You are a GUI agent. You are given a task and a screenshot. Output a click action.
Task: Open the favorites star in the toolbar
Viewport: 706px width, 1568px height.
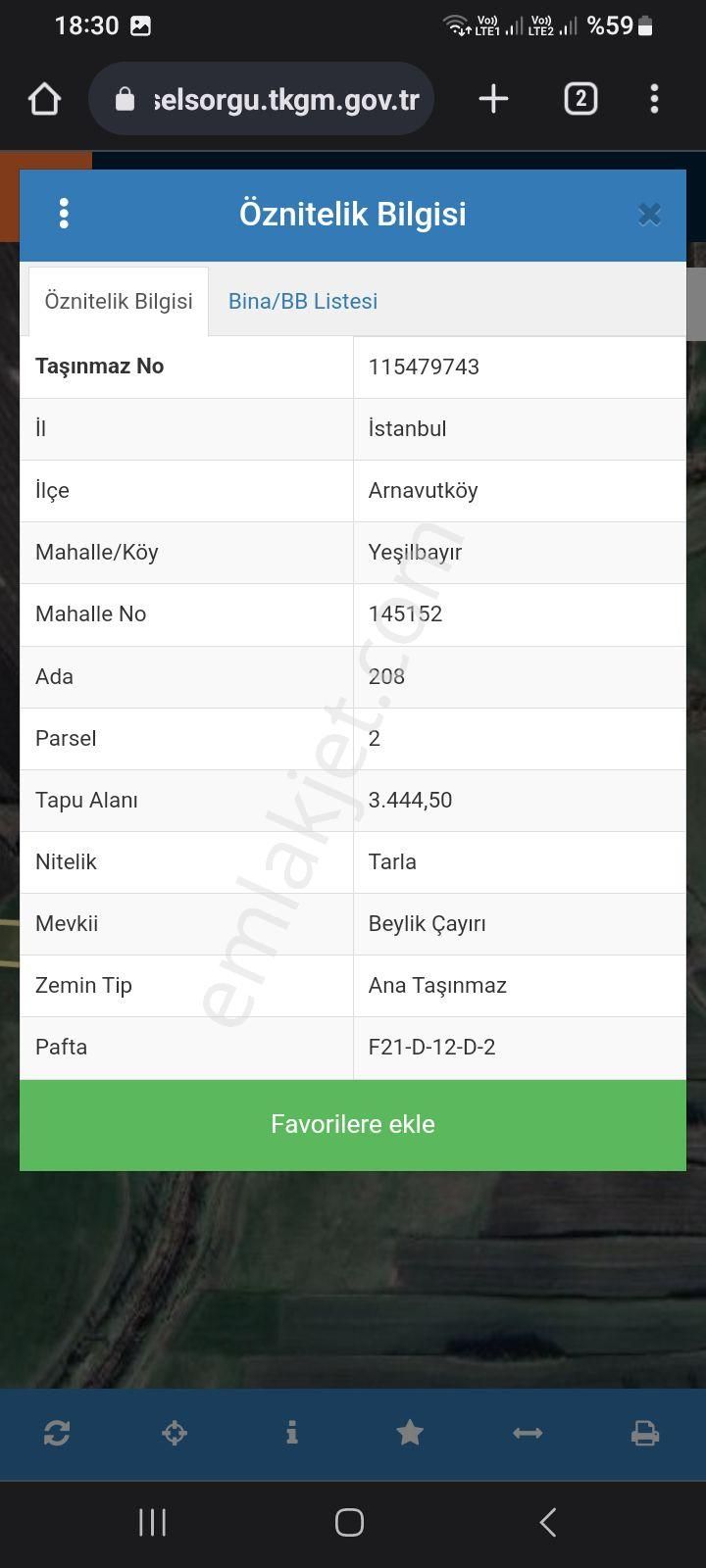(410, 1433)
